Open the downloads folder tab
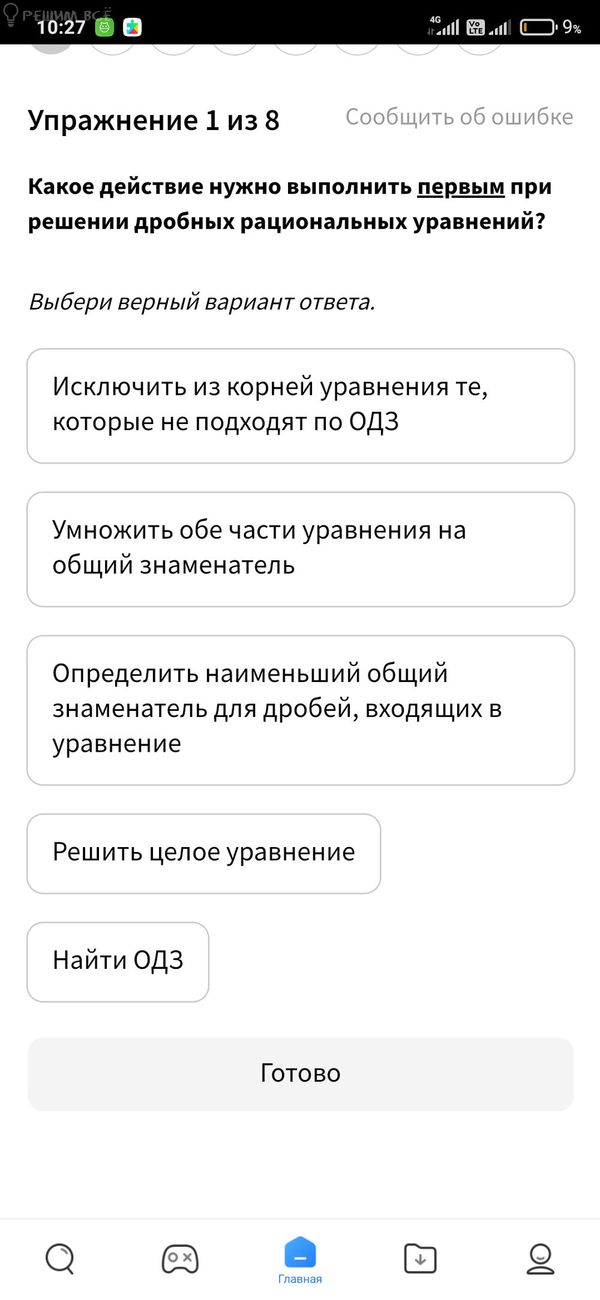The width and height of the screenshot is (600, 1300). [420, 1258]
